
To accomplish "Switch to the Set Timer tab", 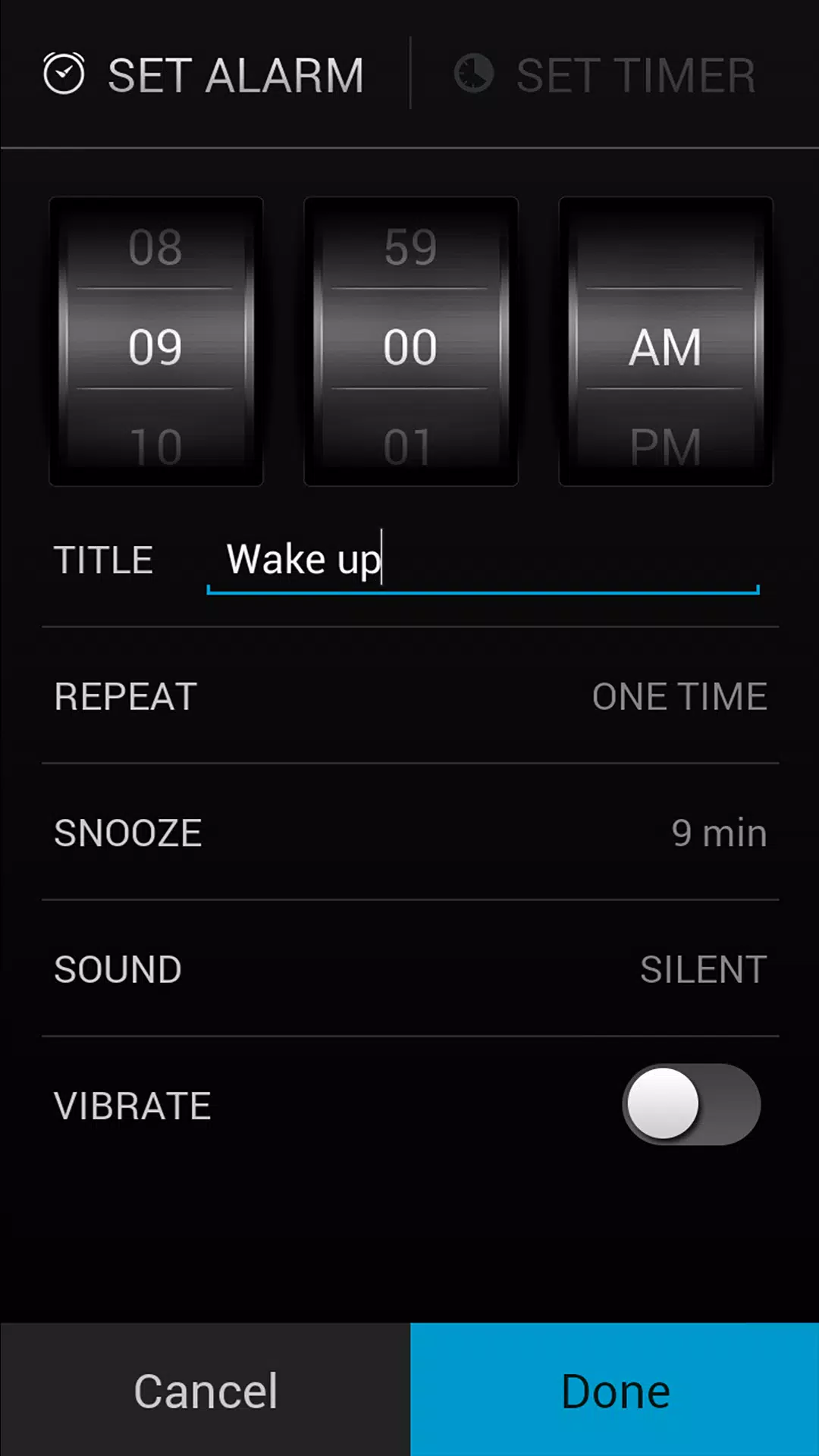I will click(x=603, y=74).
